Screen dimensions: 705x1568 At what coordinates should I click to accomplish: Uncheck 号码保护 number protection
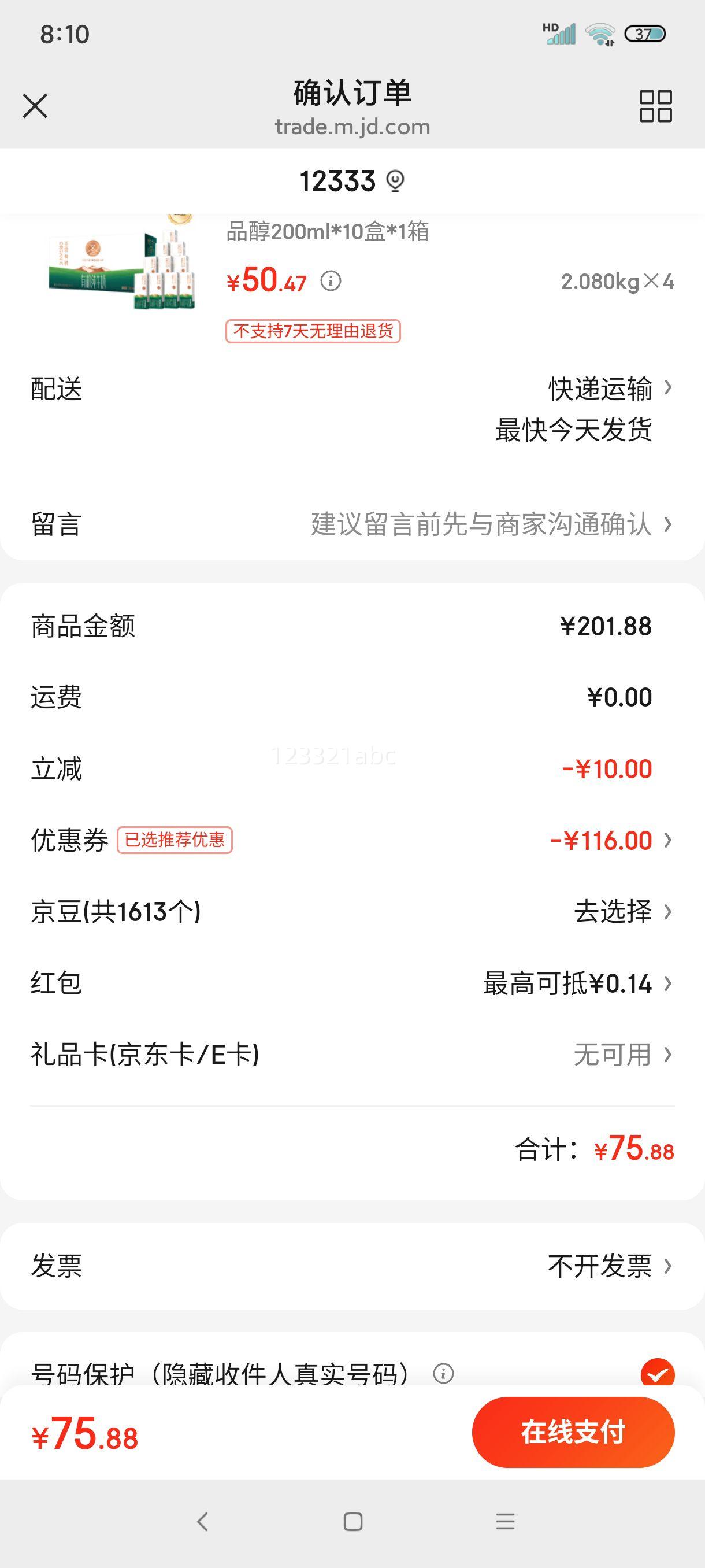pos(658,1373)
